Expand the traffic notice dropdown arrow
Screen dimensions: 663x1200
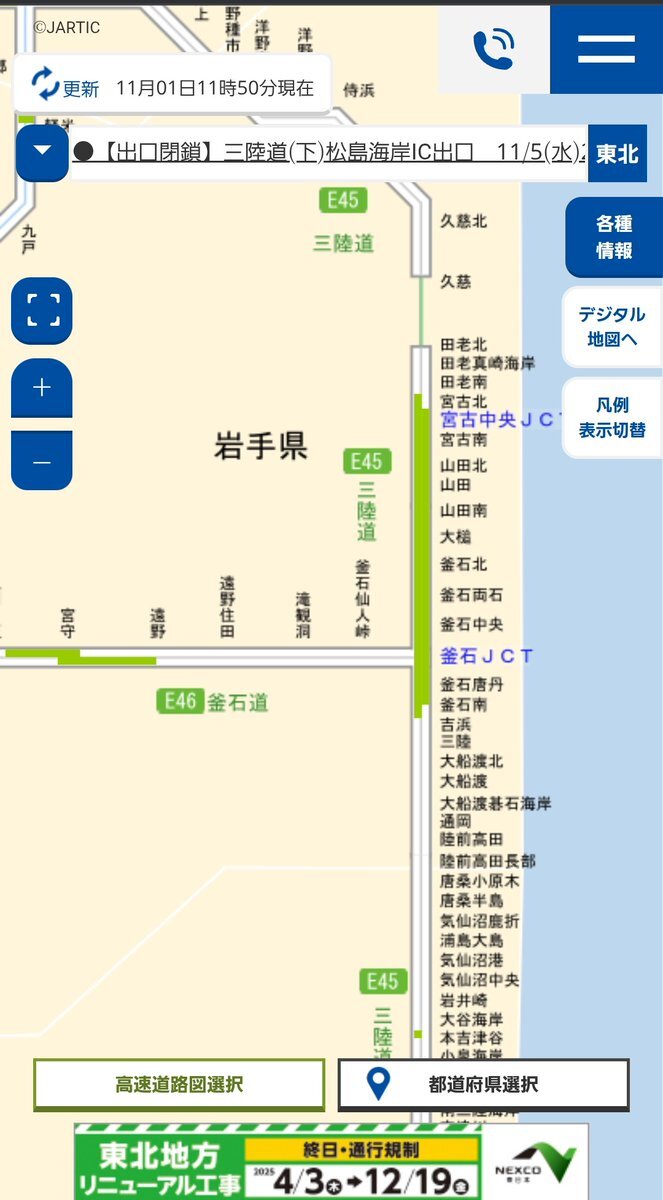(42, 151)
